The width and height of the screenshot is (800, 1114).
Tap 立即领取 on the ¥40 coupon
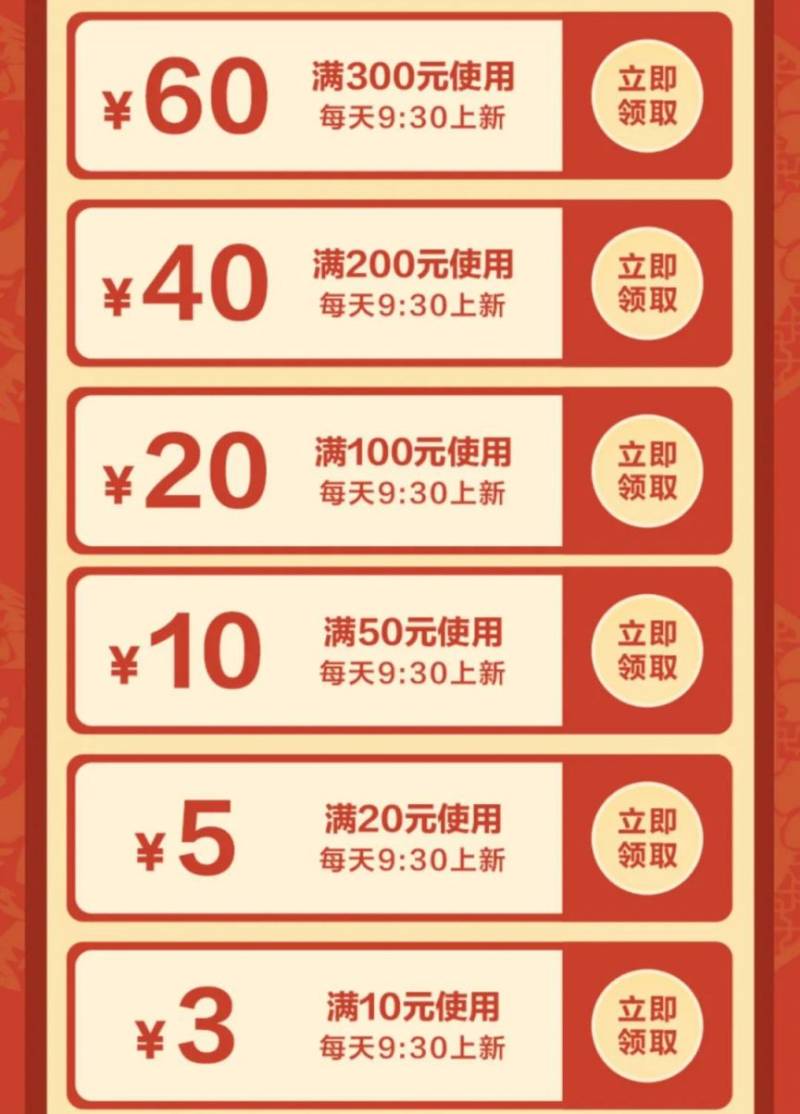click(647, 283)
